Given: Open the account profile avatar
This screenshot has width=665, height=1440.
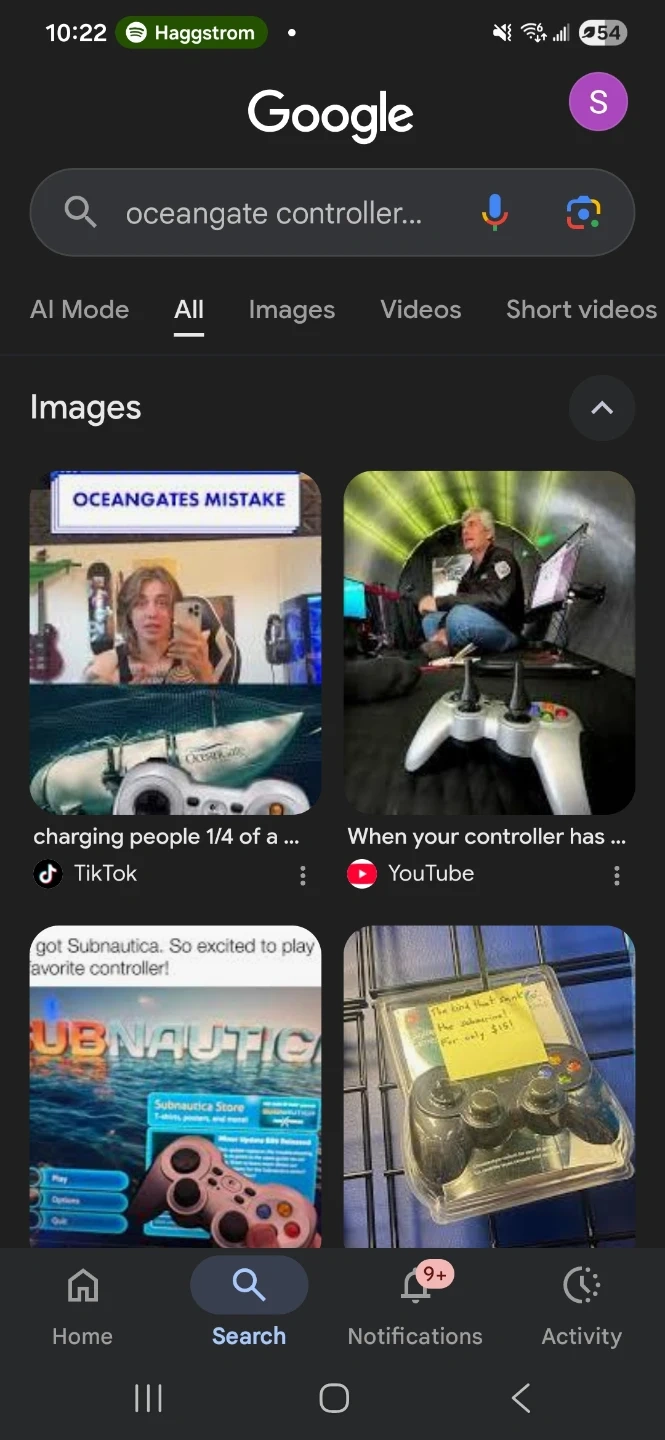Looking at the screenshot, I should point(598,101).
